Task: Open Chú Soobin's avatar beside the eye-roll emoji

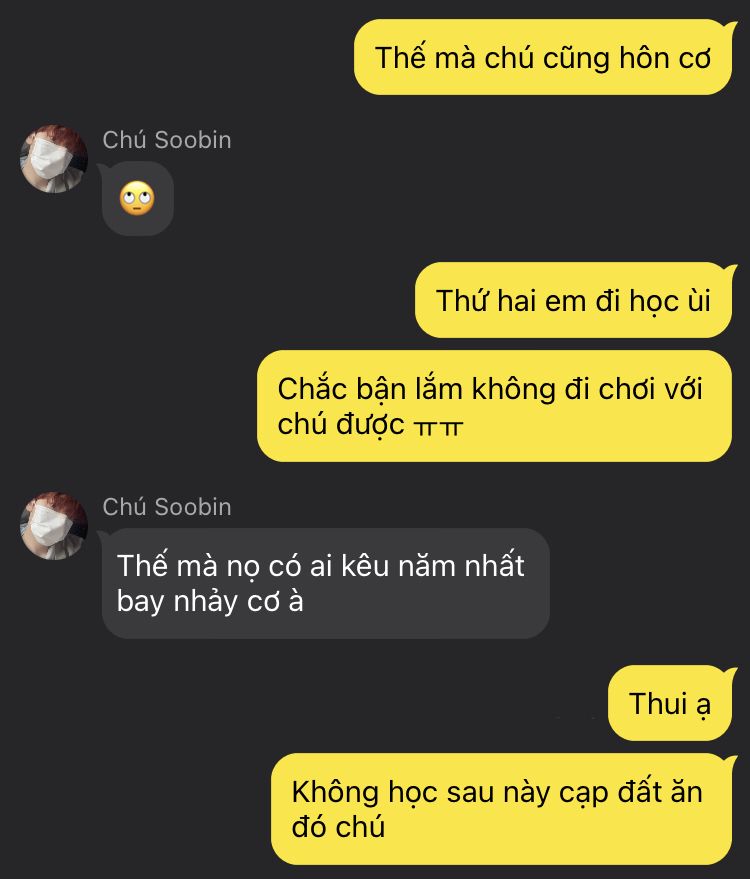Action: (x=54, y=159)
